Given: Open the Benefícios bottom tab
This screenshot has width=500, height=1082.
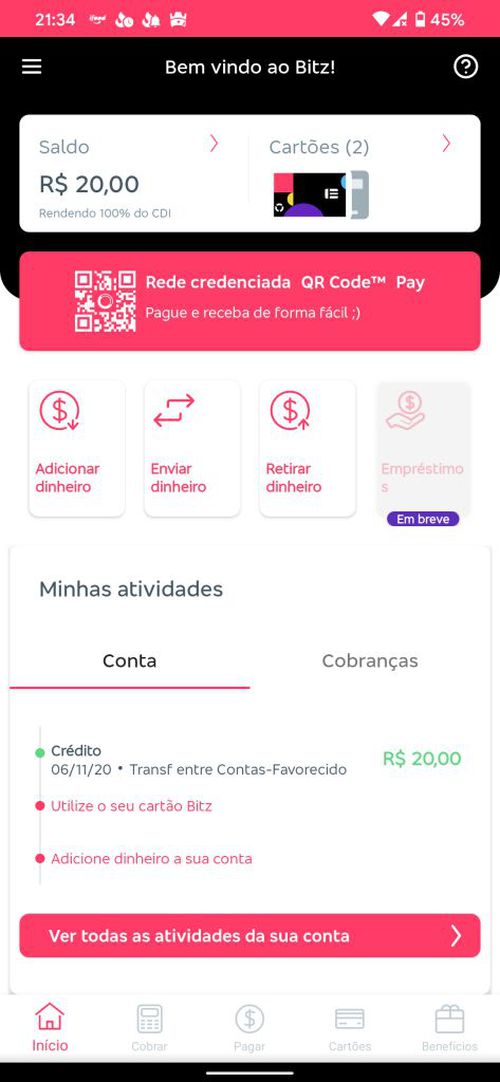Looking at the screenshot, I should coord(450,1028).
